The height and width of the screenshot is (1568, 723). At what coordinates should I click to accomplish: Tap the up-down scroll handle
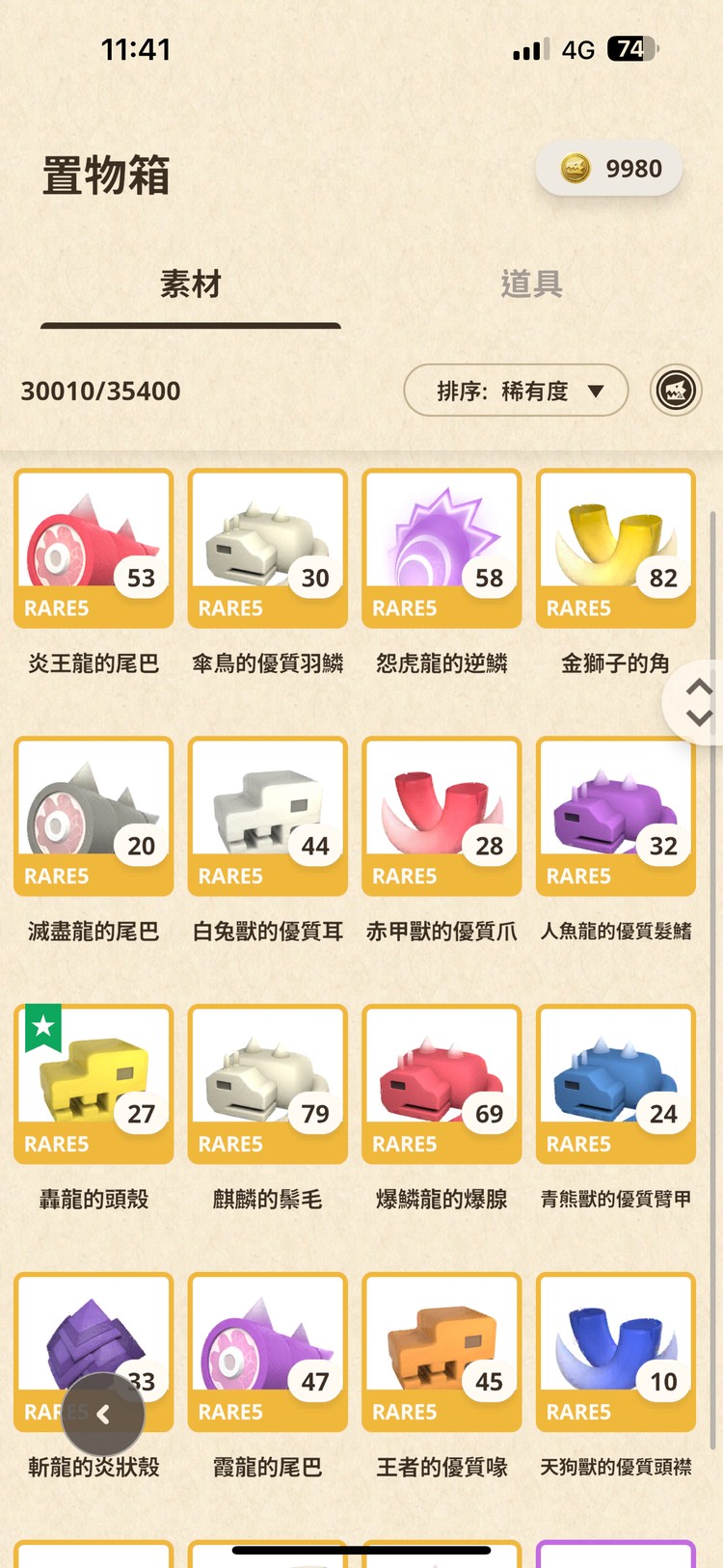(x=698, y=702)
